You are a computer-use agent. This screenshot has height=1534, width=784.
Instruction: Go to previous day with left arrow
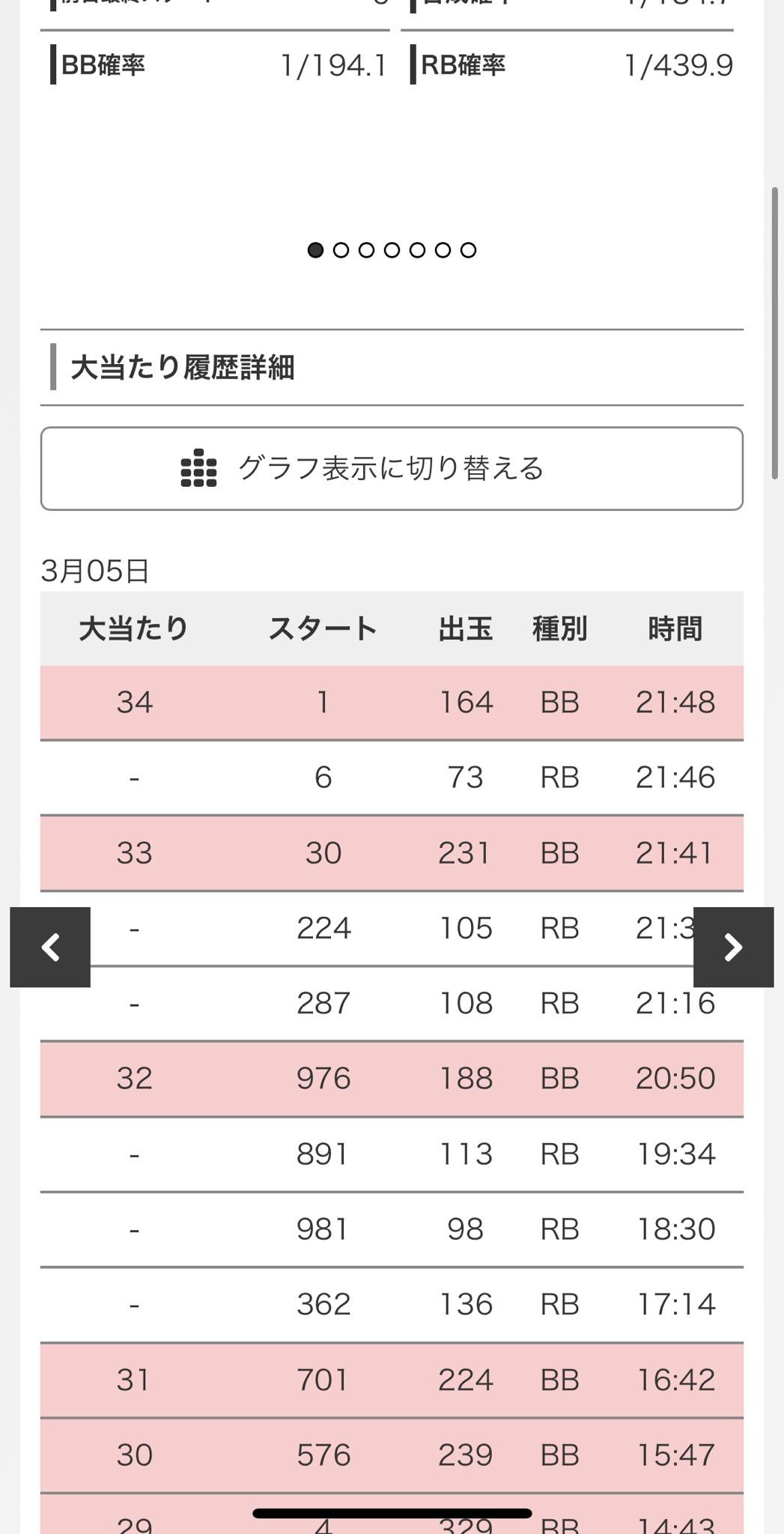coord(50,947)
